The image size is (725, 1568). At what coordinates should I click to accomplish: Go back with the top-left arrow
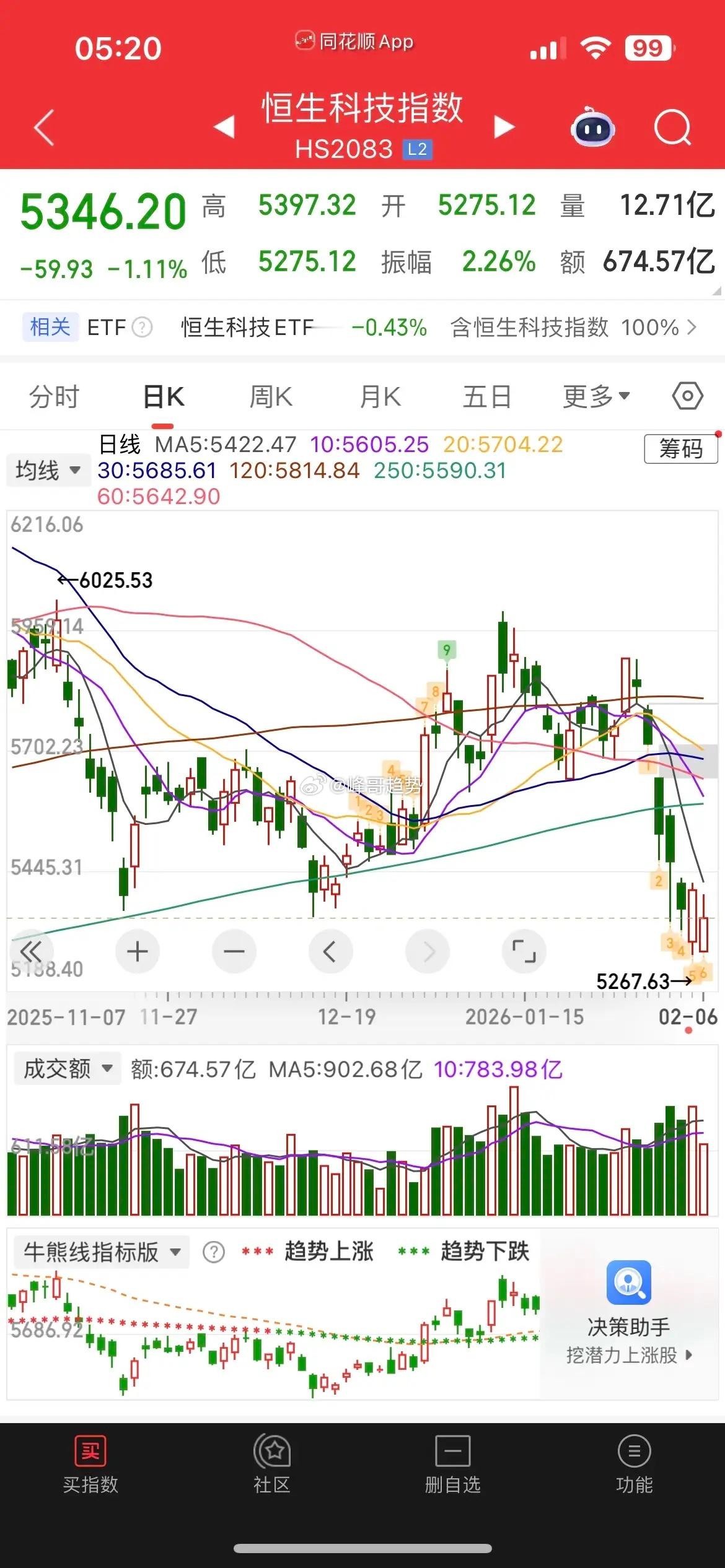[x=44, y=128]
